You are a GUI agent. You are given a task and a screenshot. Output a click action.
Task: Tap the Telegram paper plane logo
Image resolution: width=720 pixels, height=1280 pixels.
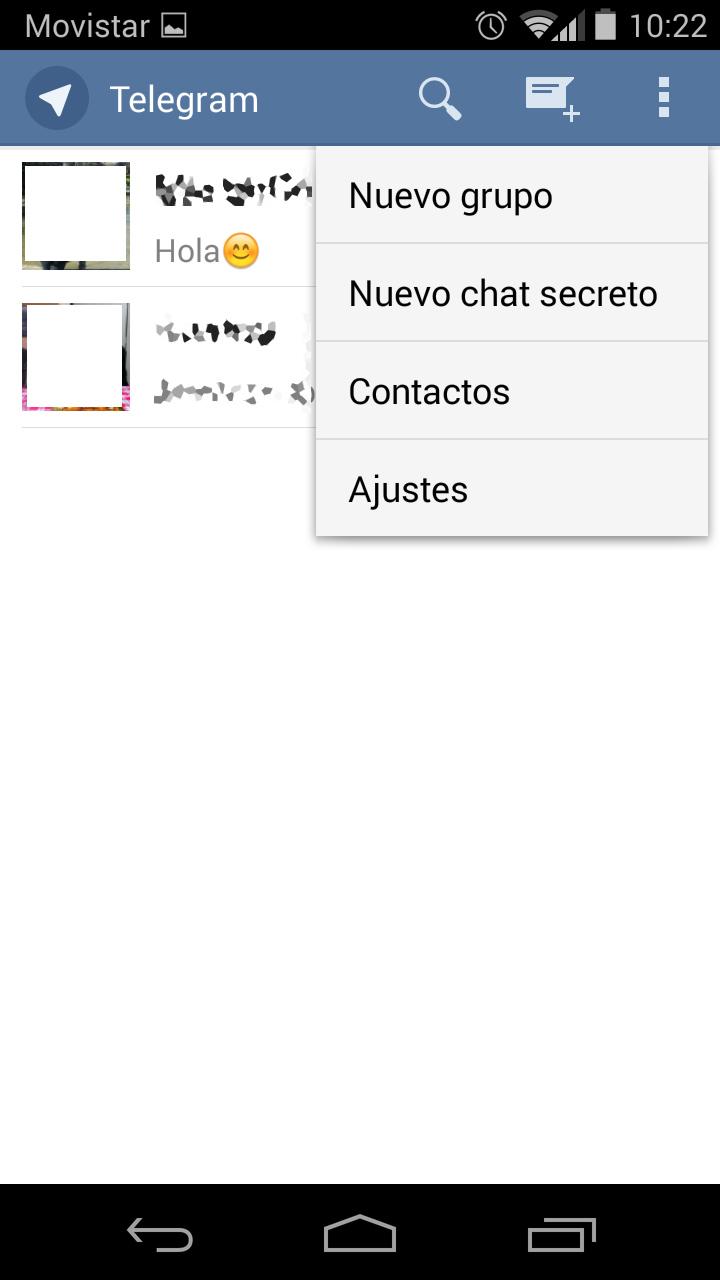pyautogui.click(x=57, y=99)
